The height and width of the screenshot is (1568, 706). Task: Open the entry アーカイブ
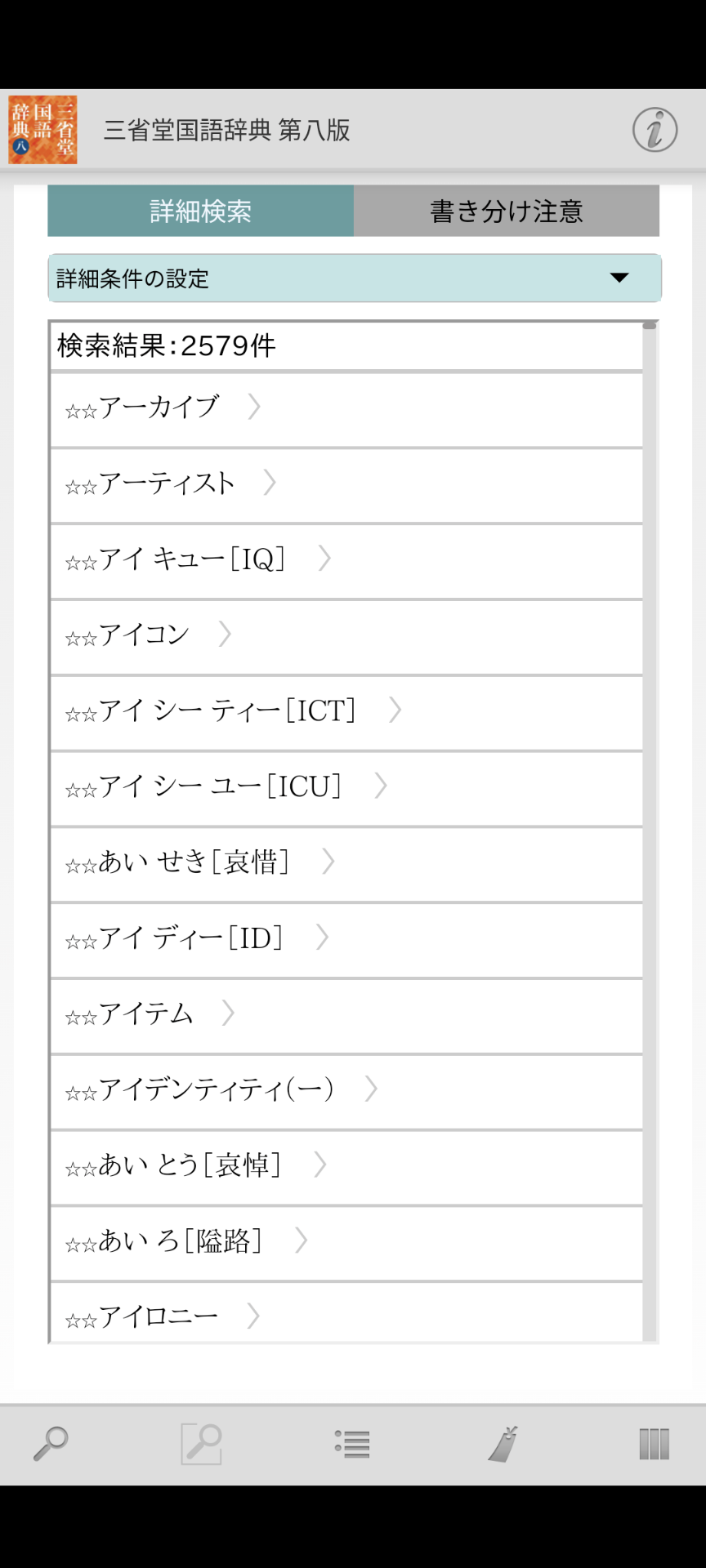(x=346, y=408)
